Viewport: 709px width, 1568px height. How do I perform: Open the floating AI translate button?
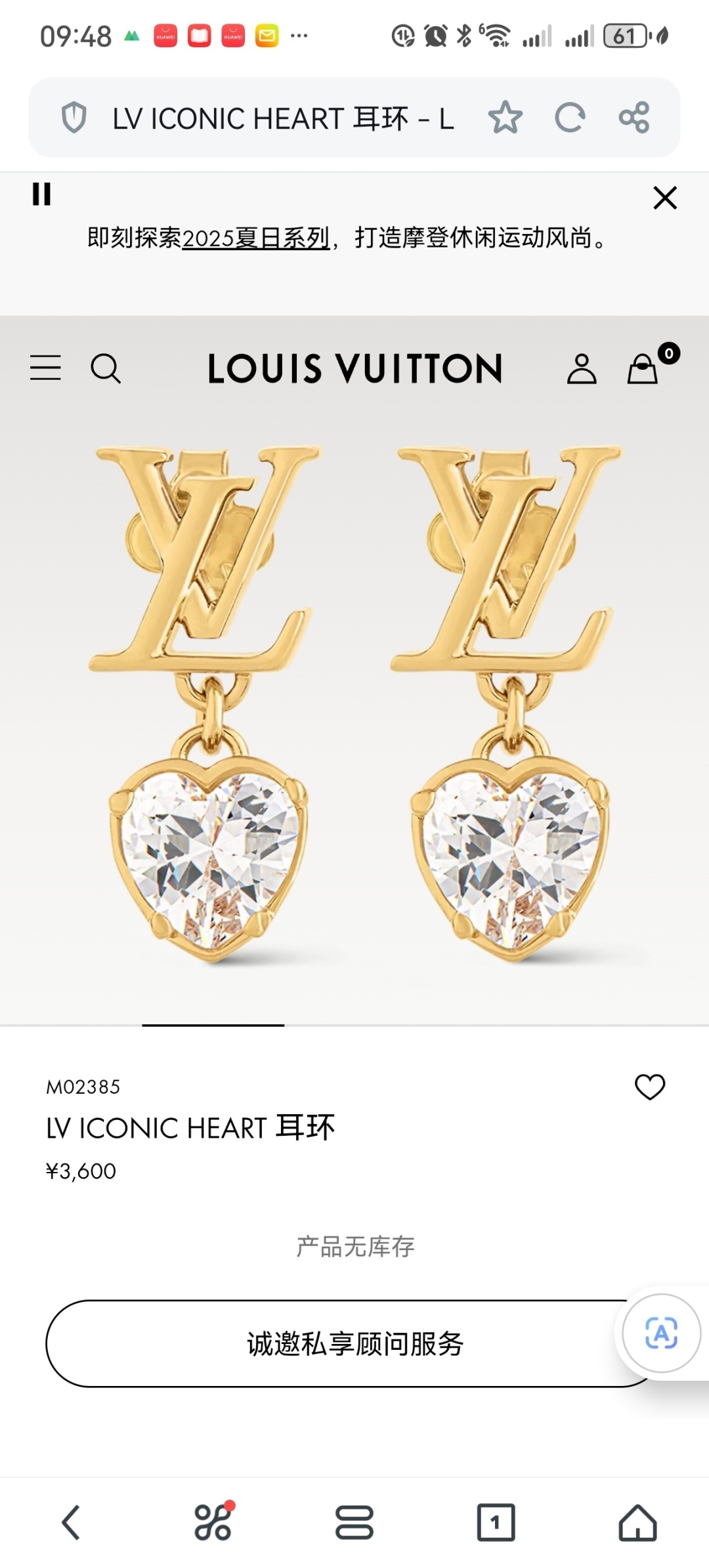click(x=661, y=1333)
